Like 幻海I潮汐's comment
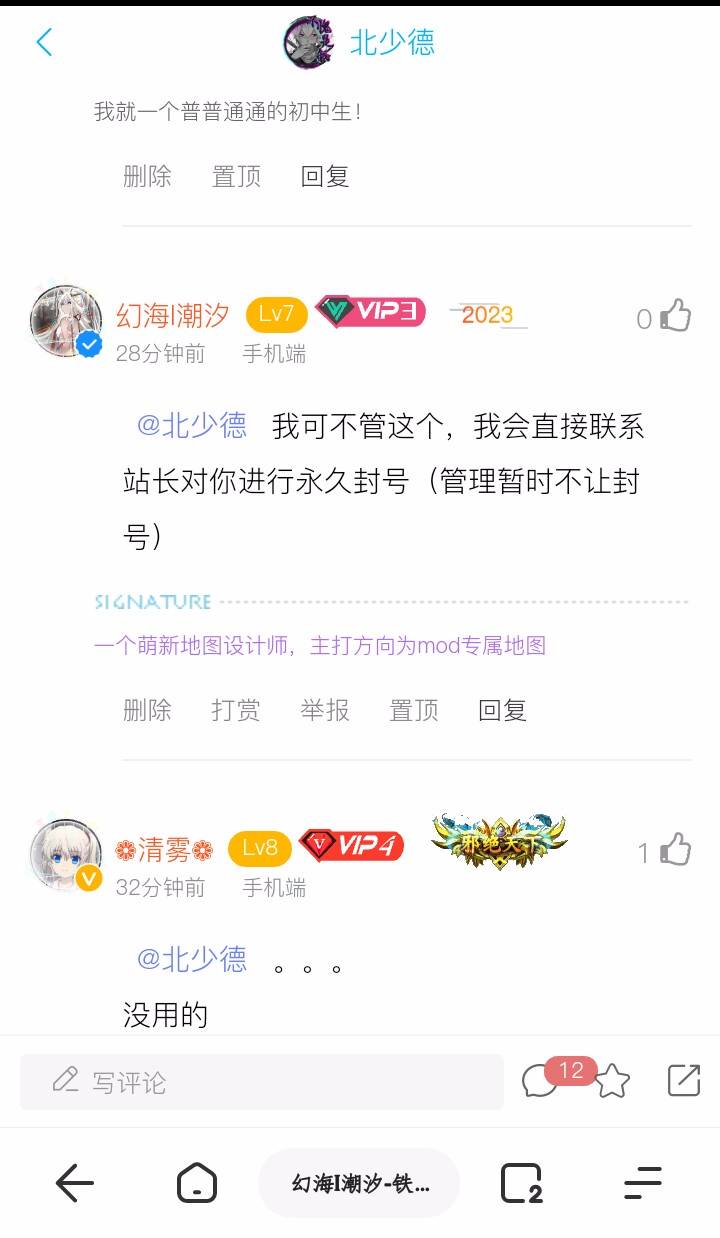720x1238 pixels. click(676, 316)
